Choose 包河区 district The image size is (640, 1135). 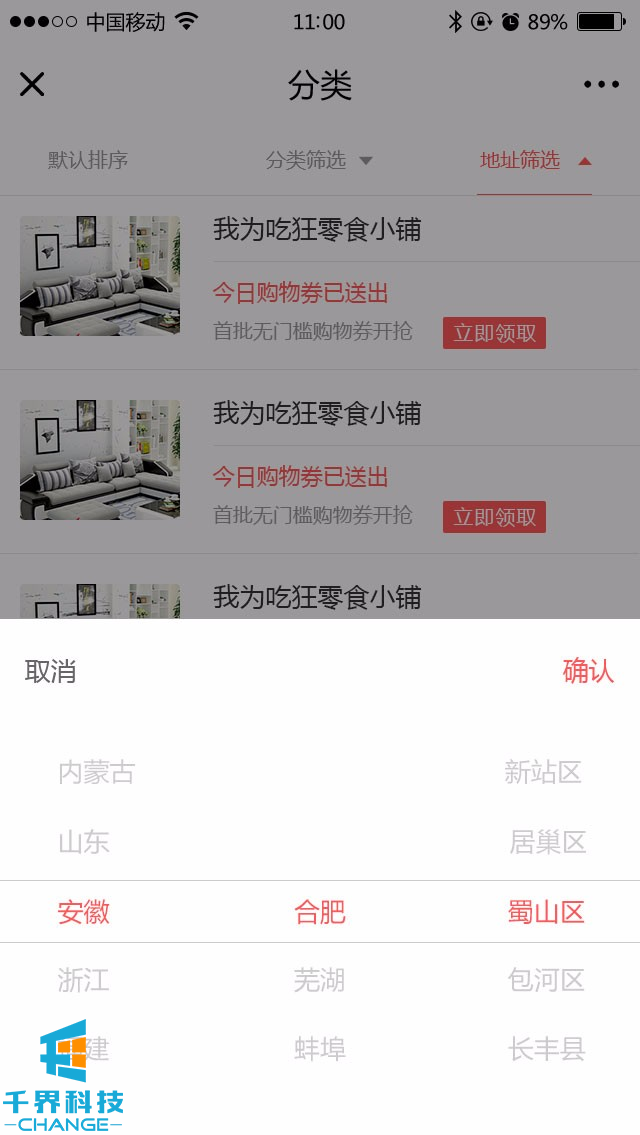coord(546,980)
